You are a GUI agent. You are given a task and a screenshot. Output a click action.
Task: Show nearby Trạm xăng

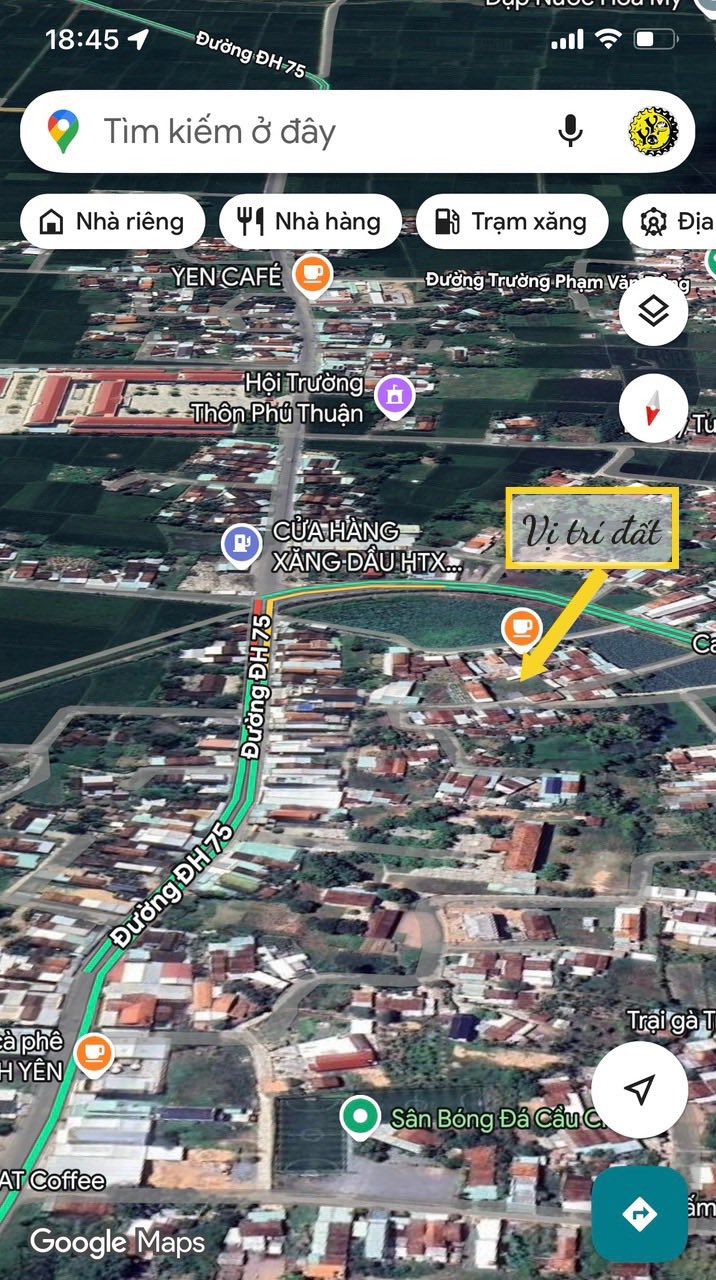511,221
